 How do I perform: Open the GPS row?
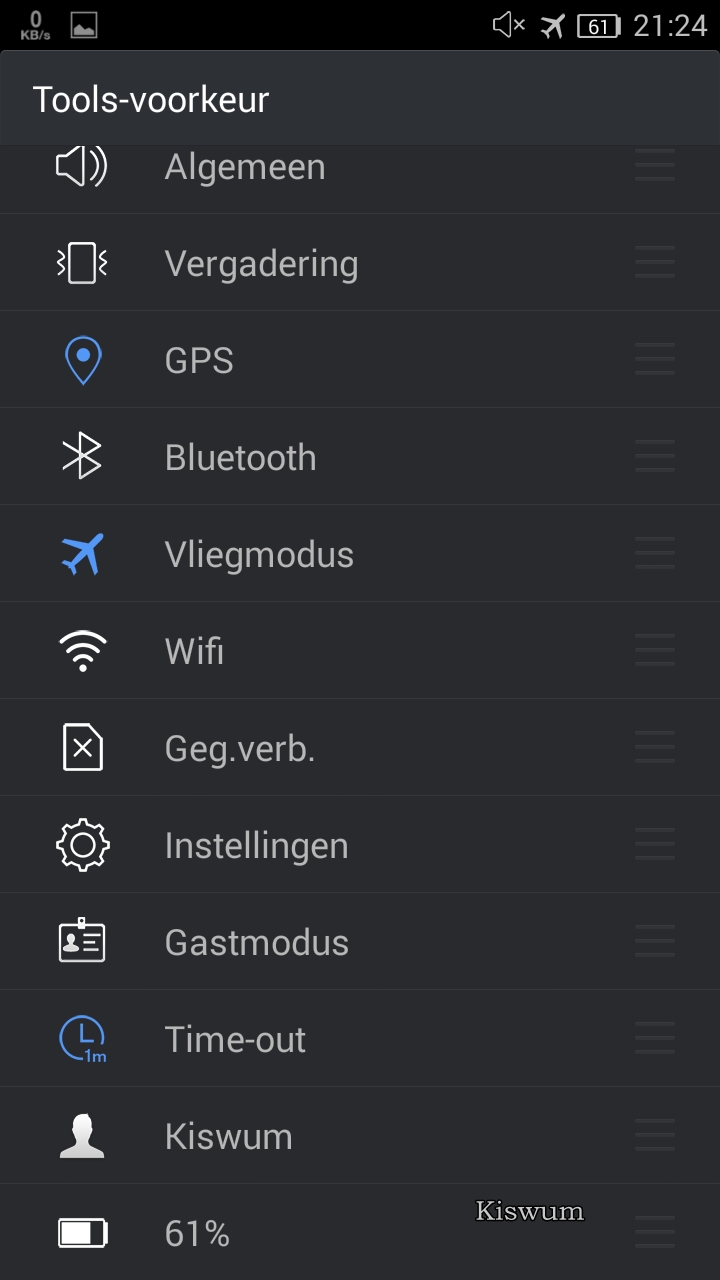360,359
